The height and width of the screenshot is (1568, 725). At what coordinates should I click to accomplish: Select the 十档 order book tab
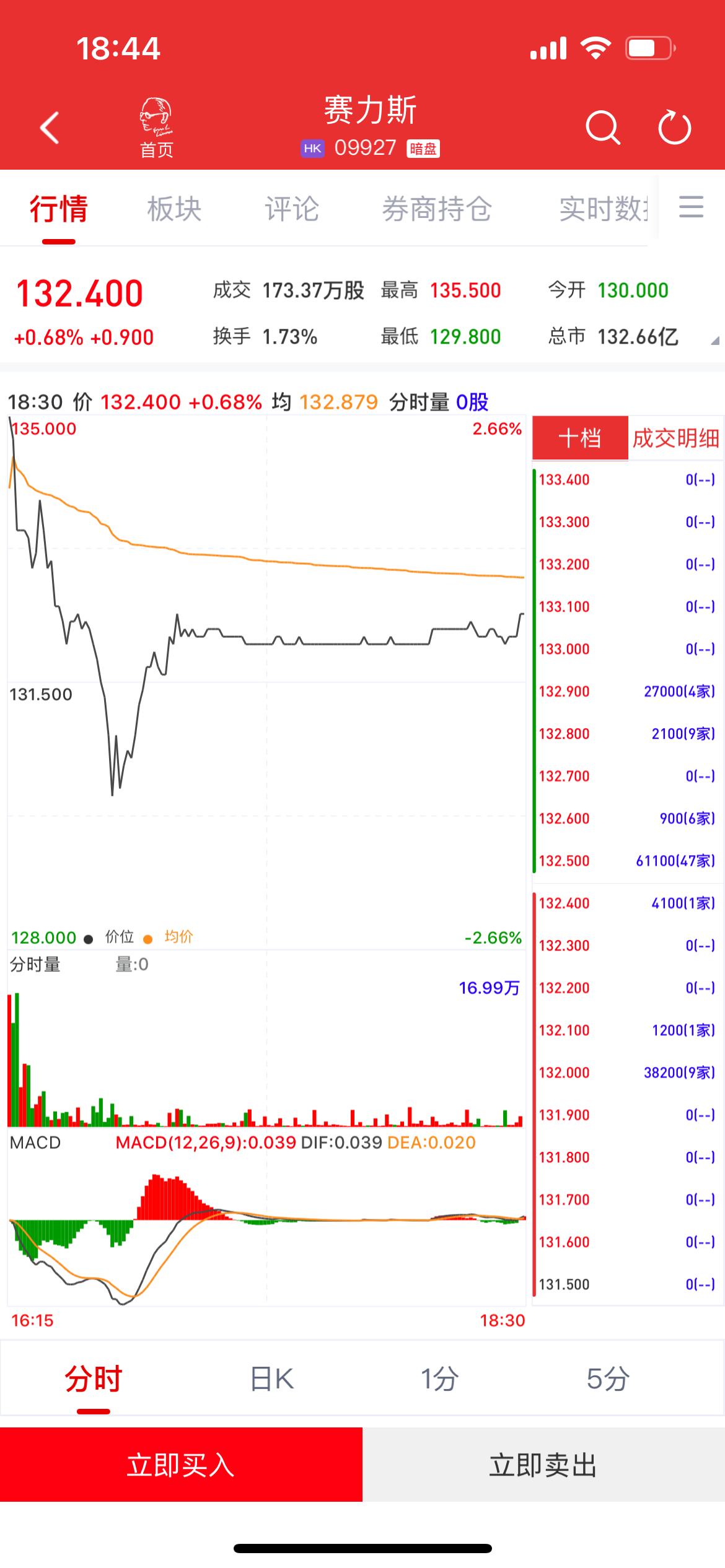click(580, 438)
